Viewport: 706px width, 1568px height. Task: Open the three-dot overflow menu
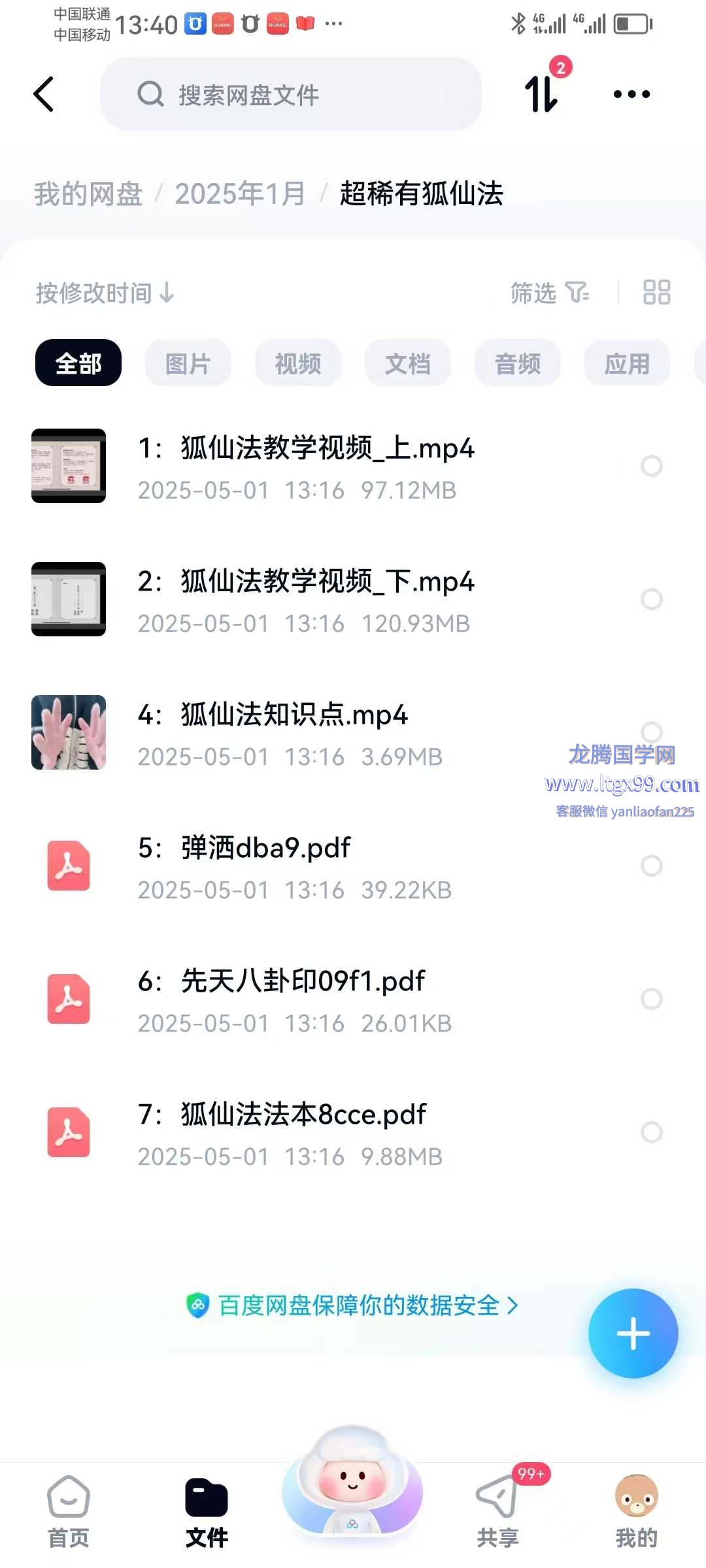coord(631,95)
